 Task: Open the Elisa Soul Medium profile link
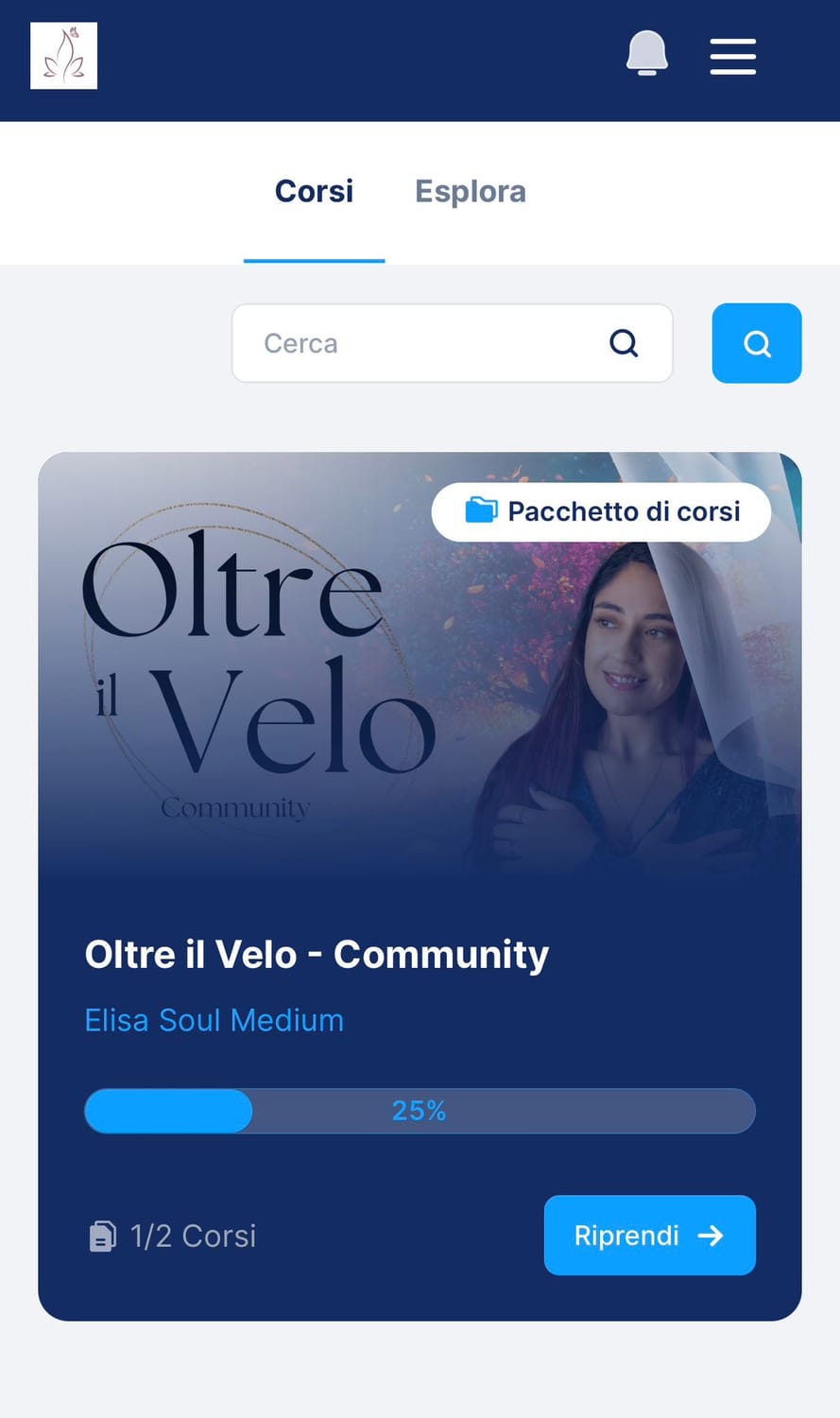214,1020
